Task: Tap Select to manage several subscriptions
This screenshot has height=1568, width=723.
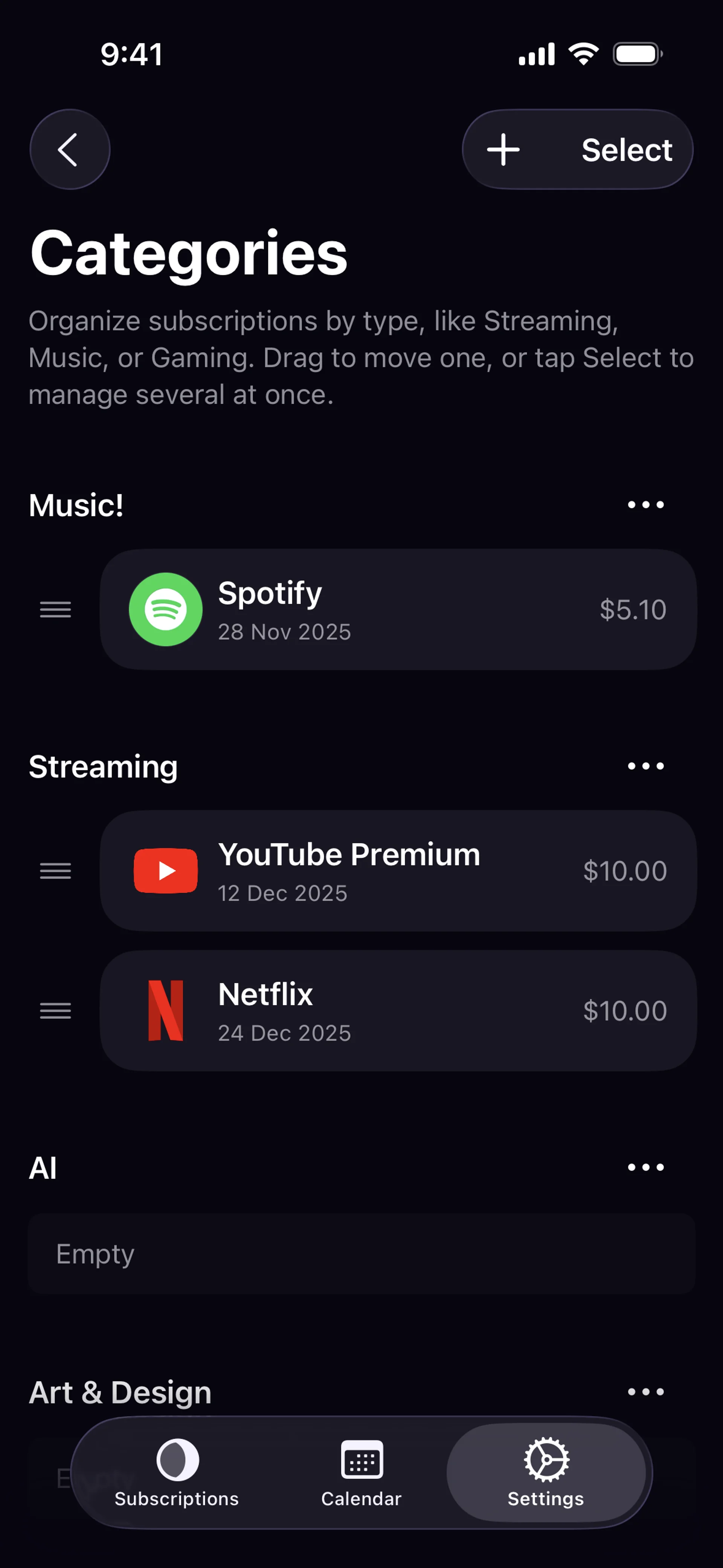Action: tap(626, 150)
